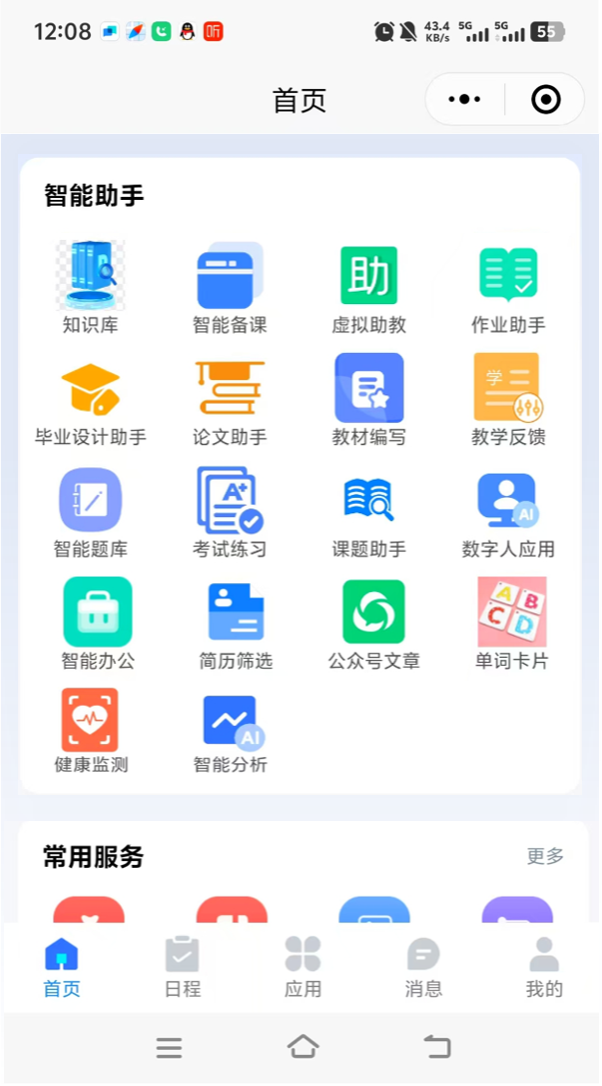602x1086 pixels.
Task: Open the mini program more options menu
Action: pos(465,100)
